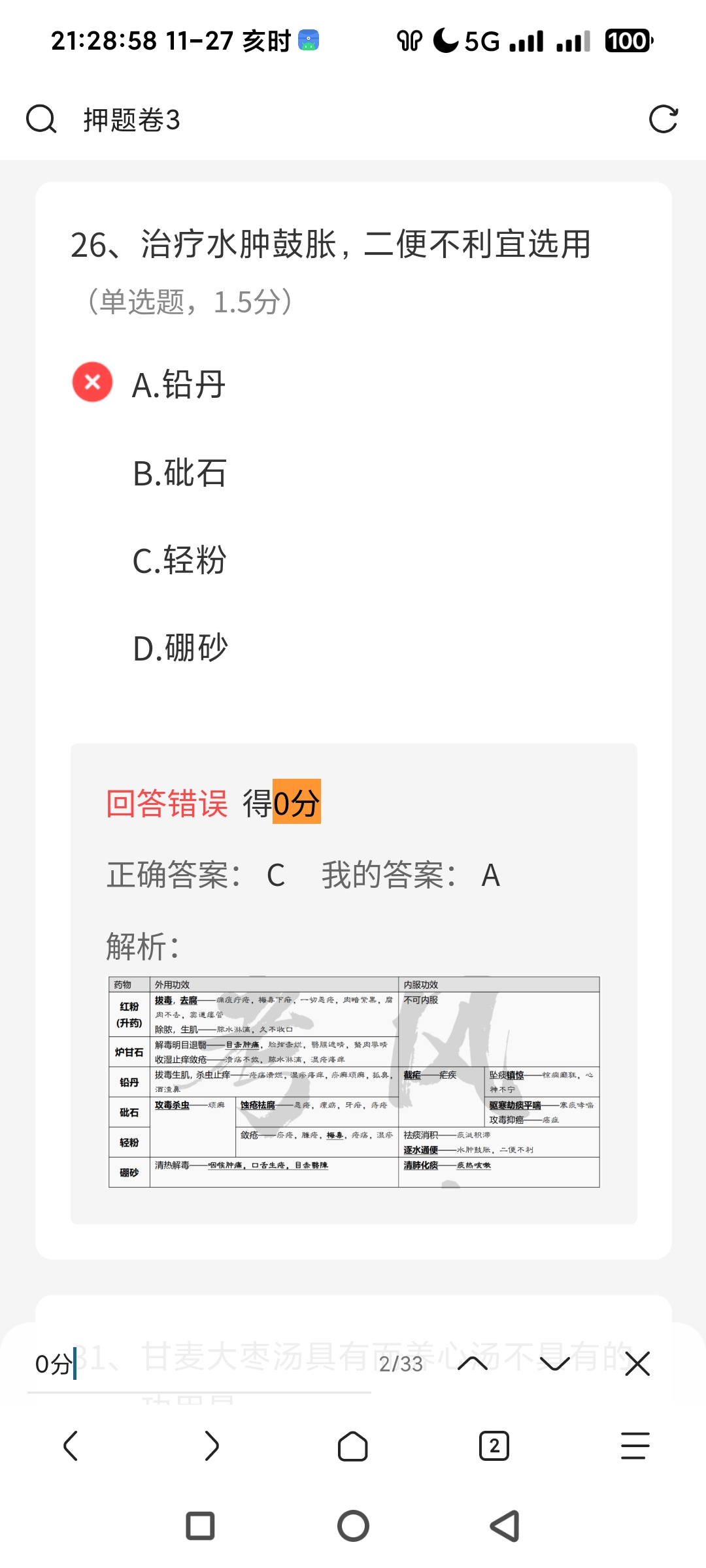This screenshot has width=706, height=1568.
Task: Choose answer C.轻粉
Action: (179, 561)
